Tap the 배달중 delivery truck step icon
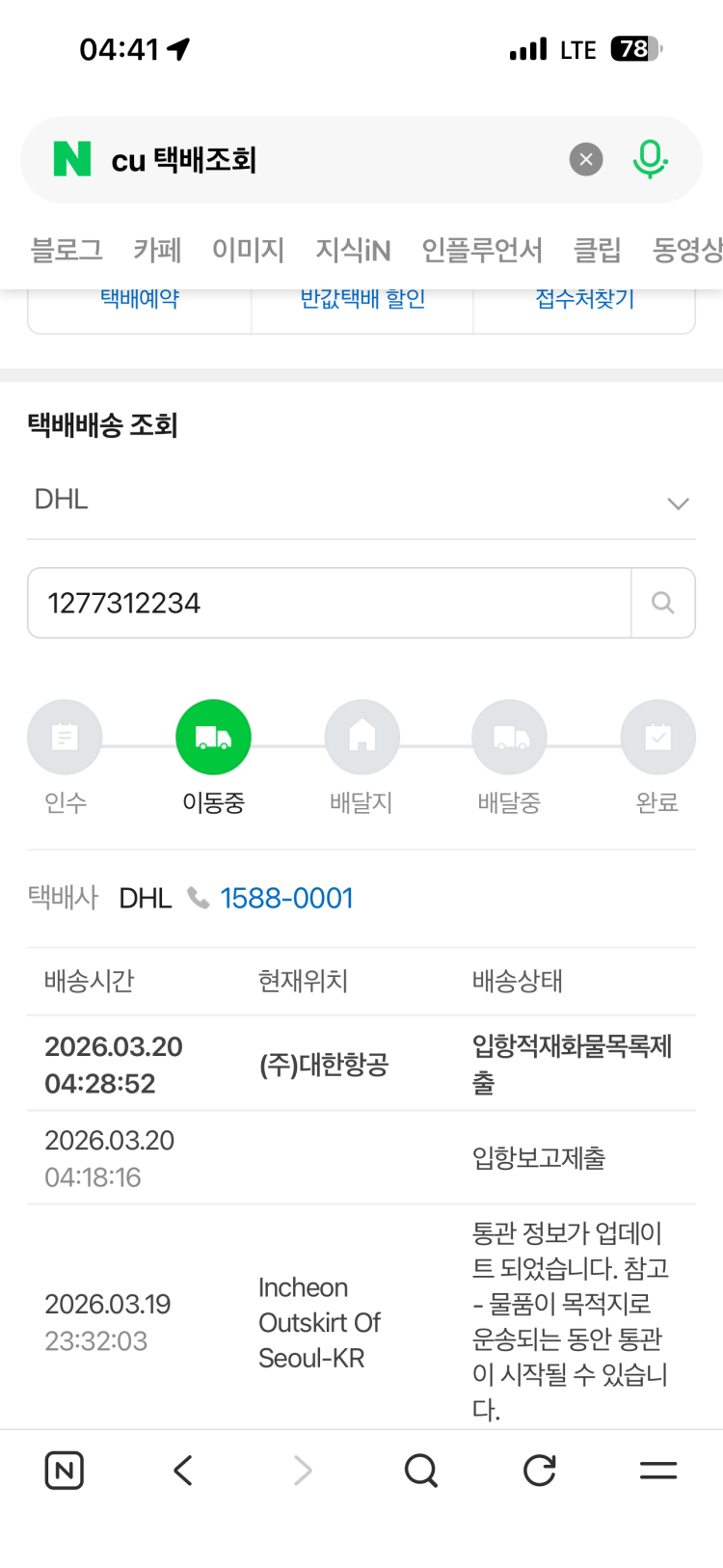 pos(509,736)
